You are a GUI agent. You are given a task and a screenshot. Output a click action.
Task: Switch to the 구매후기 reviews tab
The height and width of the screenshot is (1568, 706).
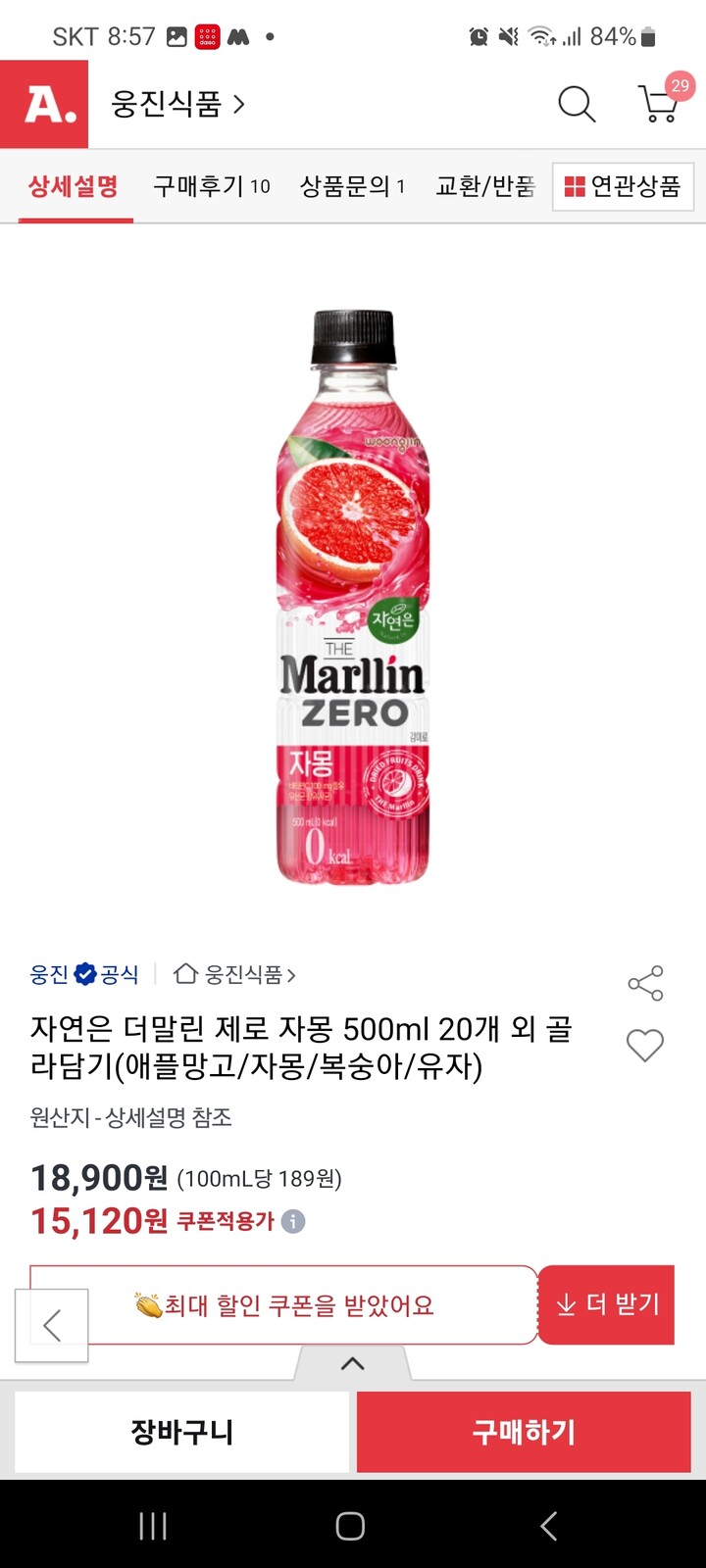pyautogui.click(x=212, y=186)
